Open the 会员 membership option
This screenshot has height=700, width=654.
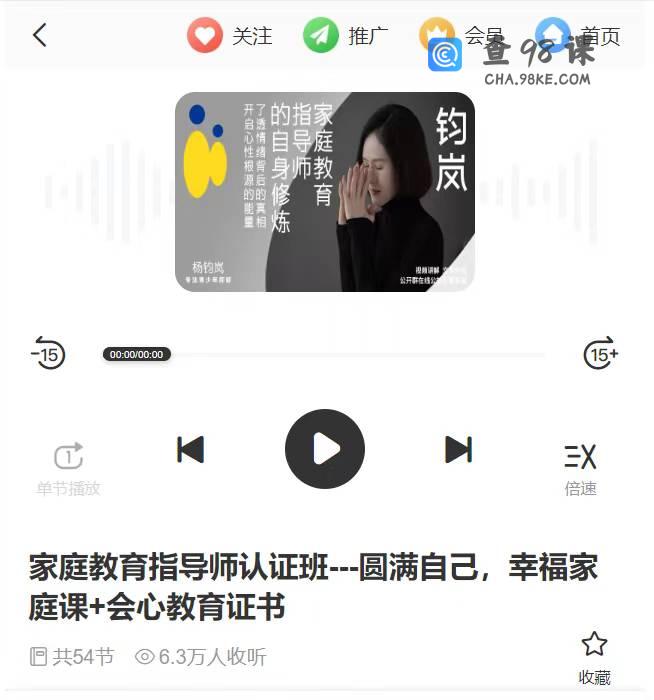tap(460, 36)
